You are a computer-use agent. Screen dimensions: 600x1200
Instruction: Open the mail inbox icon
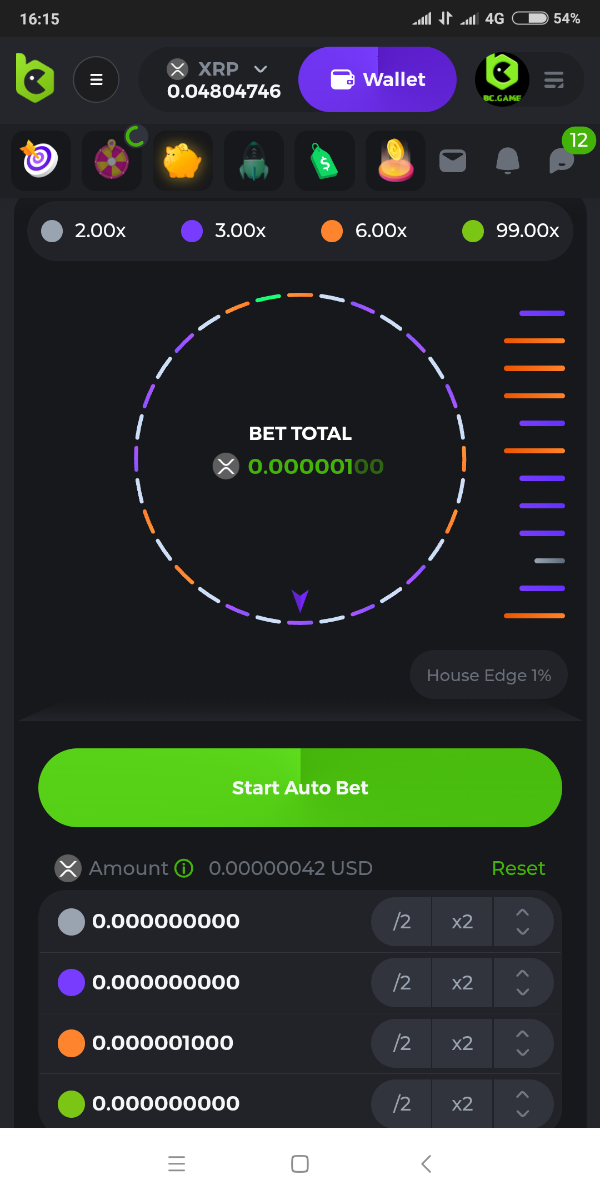453,160
